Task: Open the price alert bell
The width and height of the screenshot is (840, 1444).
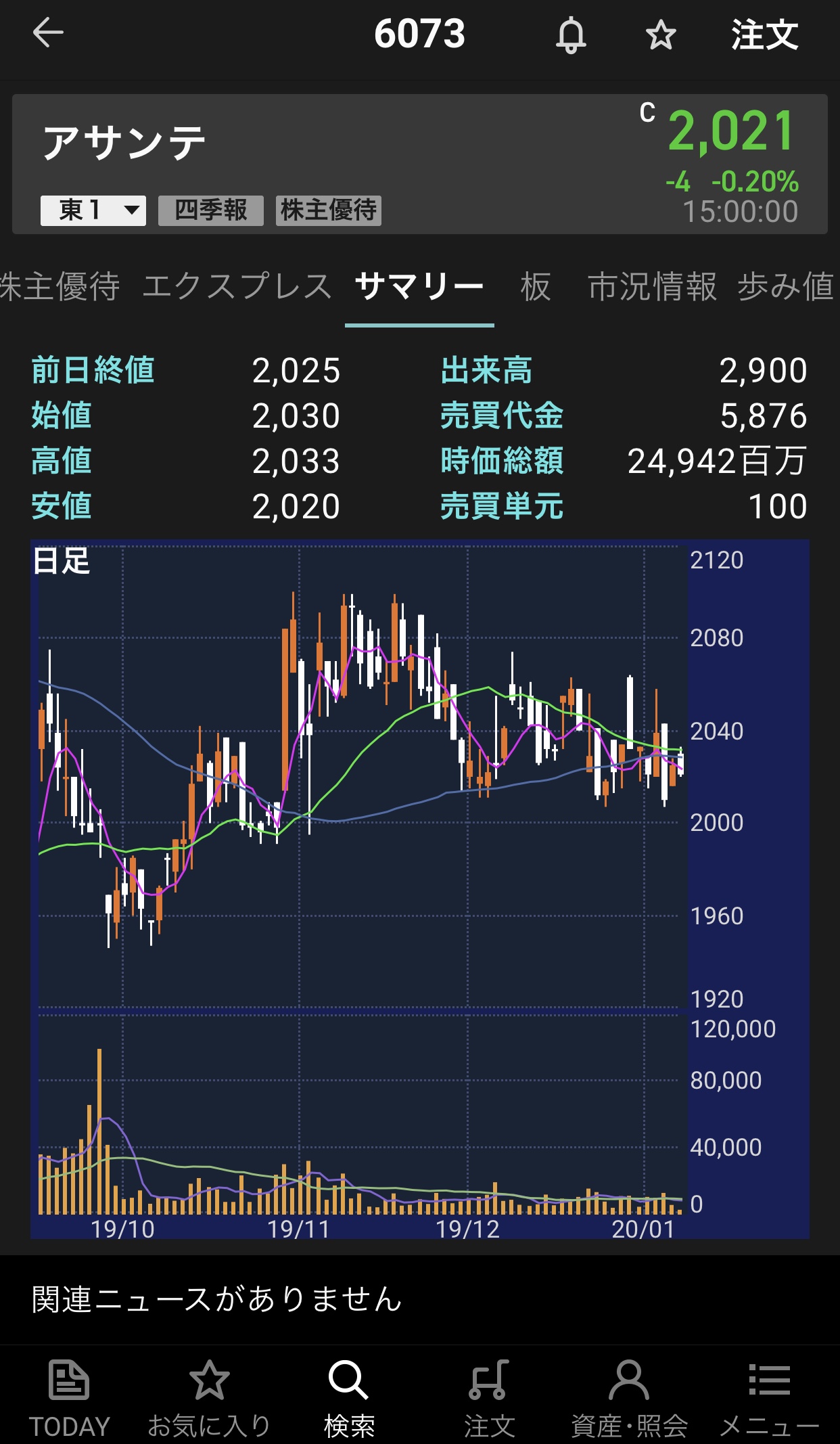Action: click(571, 35)
